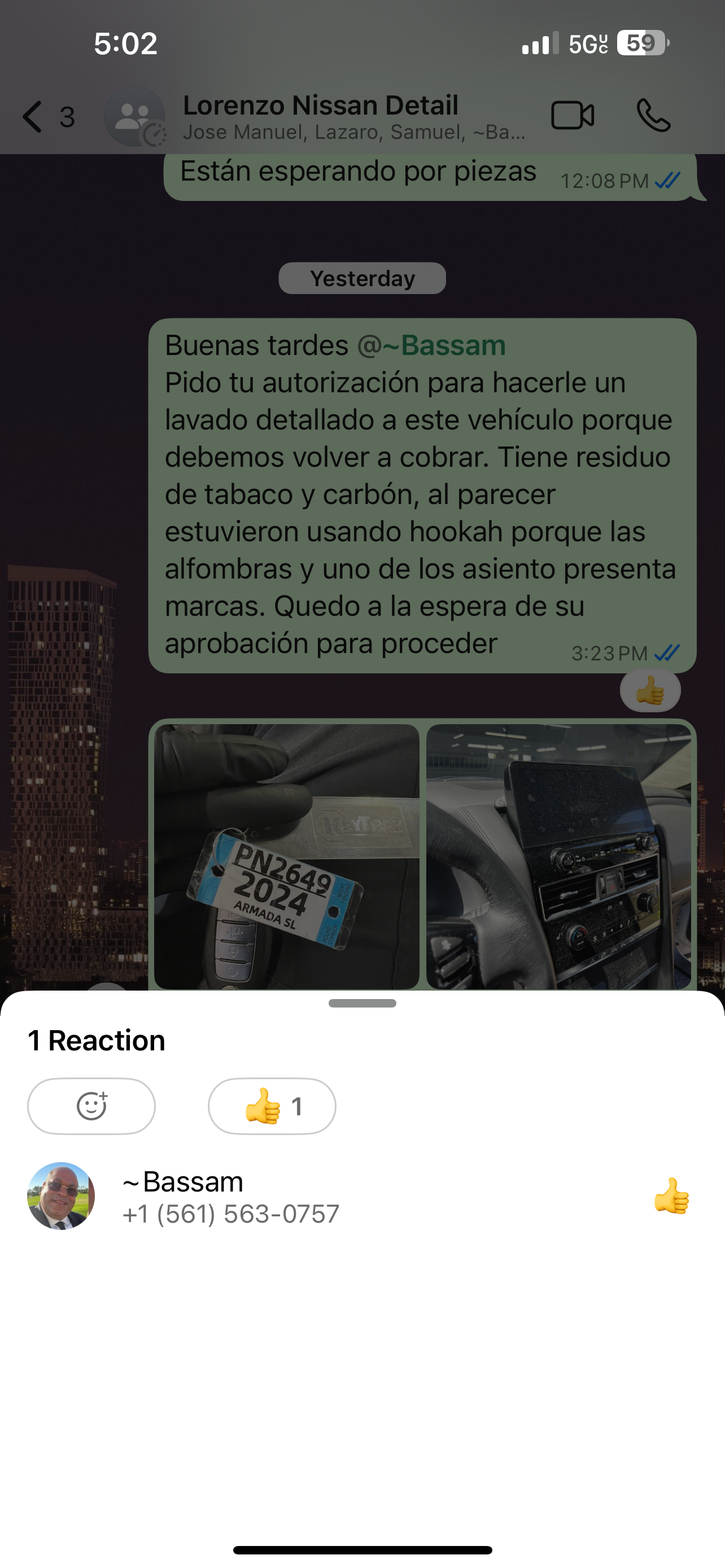Start a voice call with the group
The width and height of the screenshot is (725, 1568).
(x=653, y=116)
